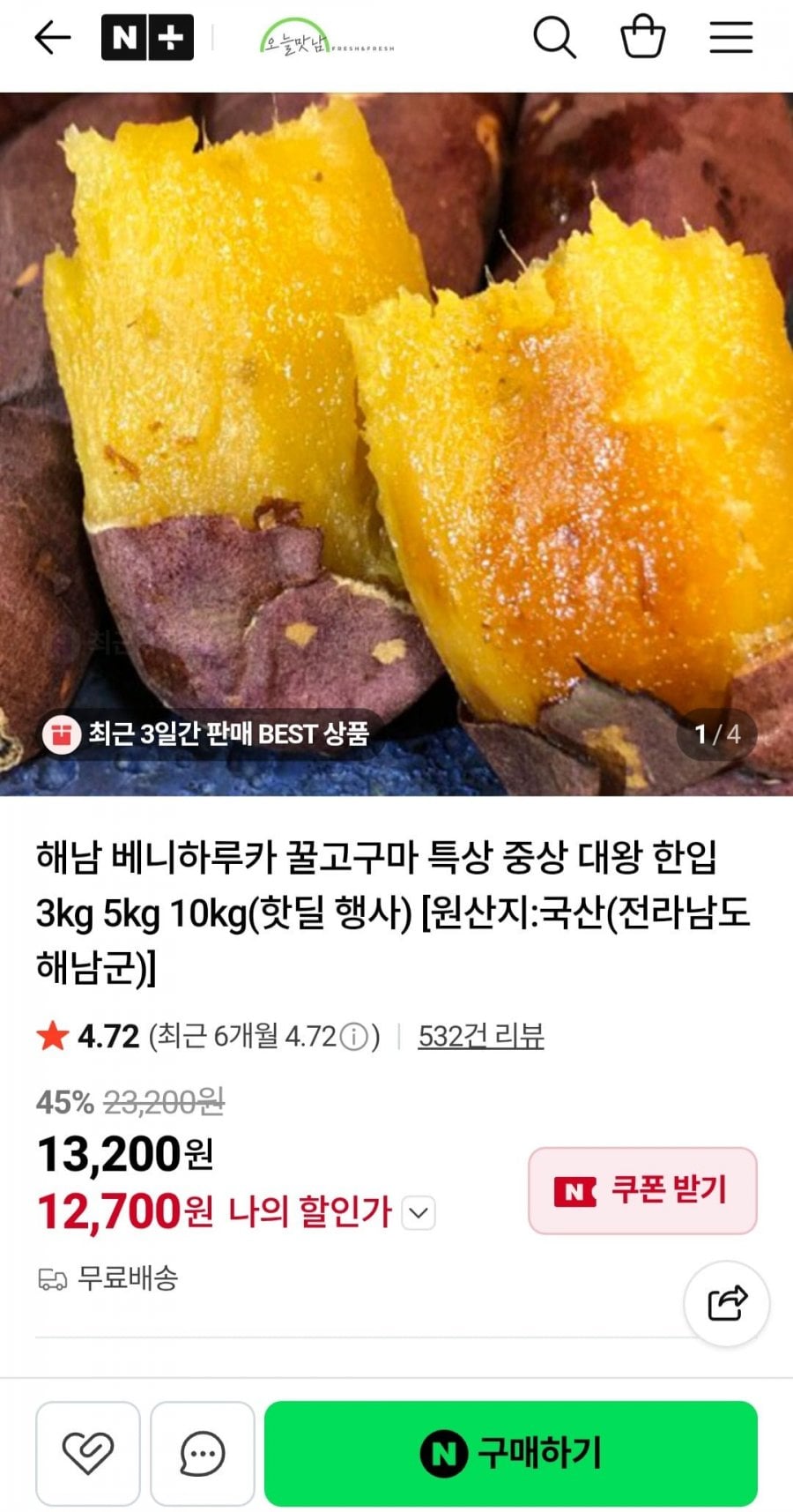This screenshot has width=793, height=1512.
Task: Open the search icon in the top bar
Action: point(554,39)
